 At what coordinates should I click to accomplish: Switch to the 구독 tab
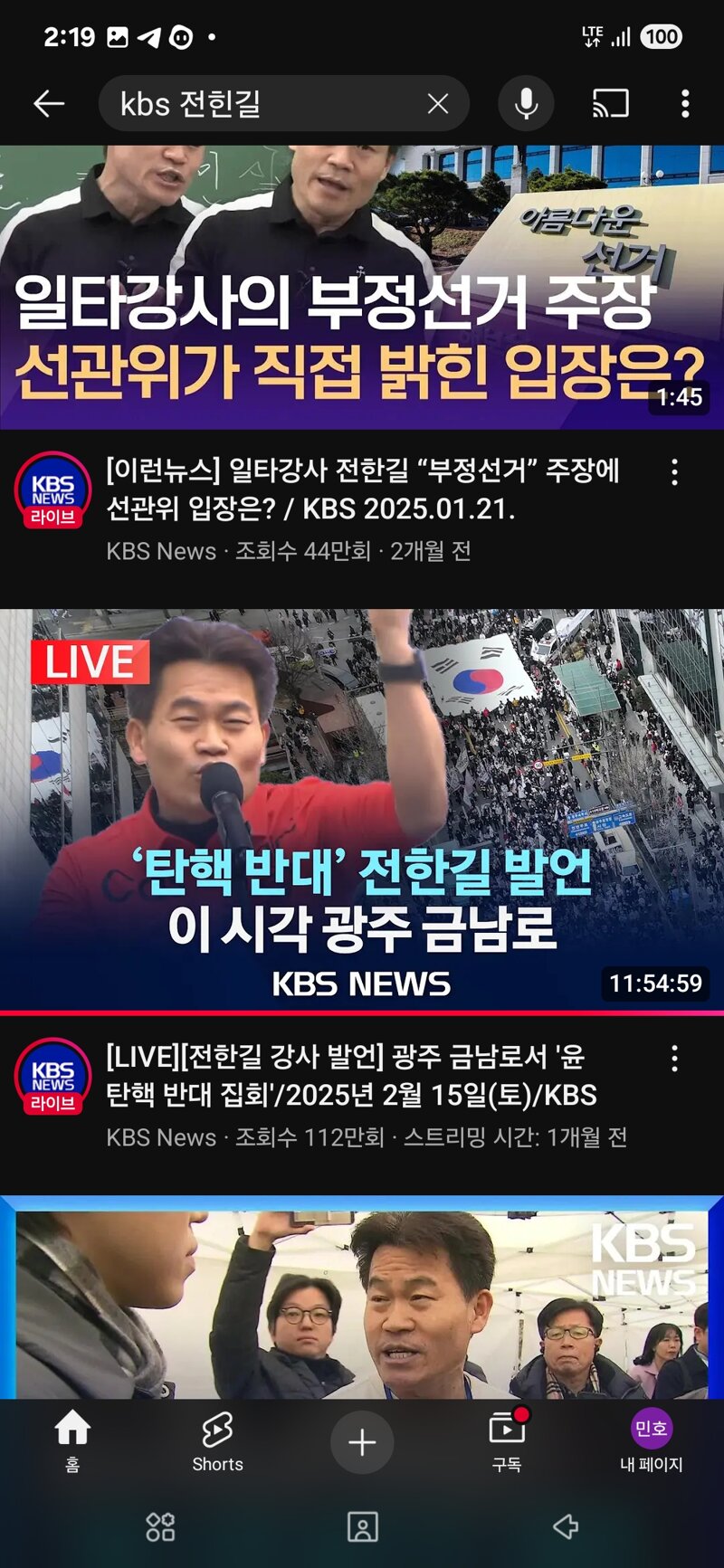(x=507, y=1441)
